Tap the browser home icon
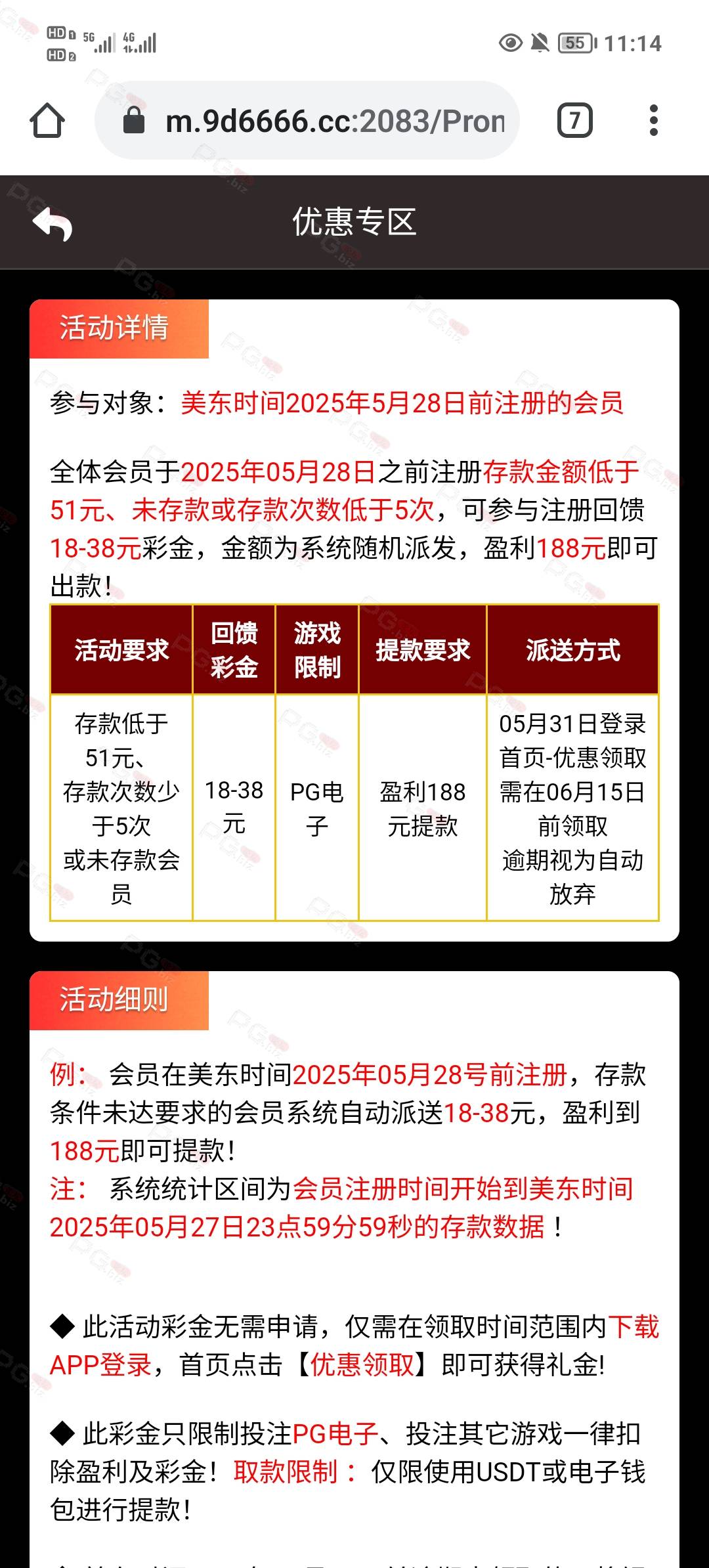 [x=47, y=121]
